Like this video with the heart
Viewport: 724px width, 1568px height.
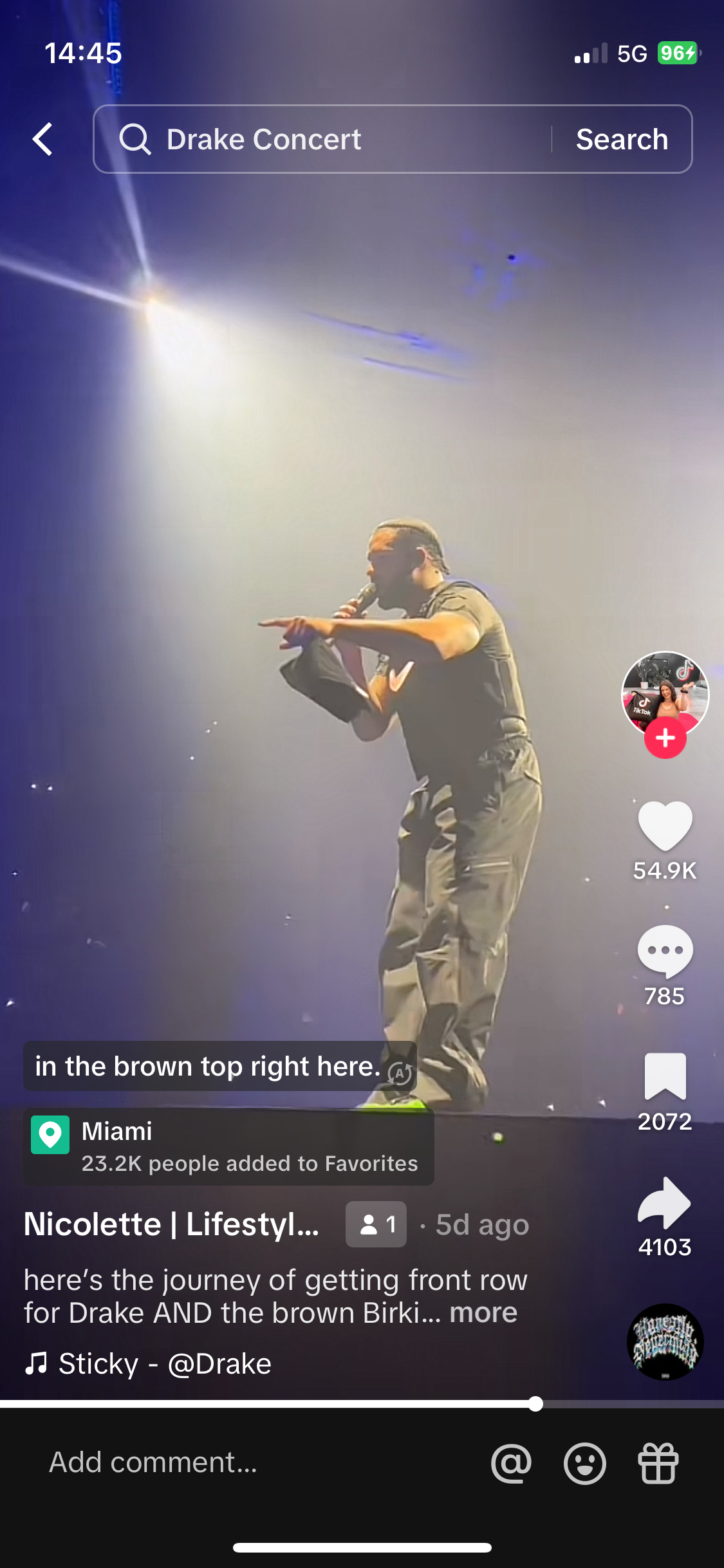click(665, 826)
